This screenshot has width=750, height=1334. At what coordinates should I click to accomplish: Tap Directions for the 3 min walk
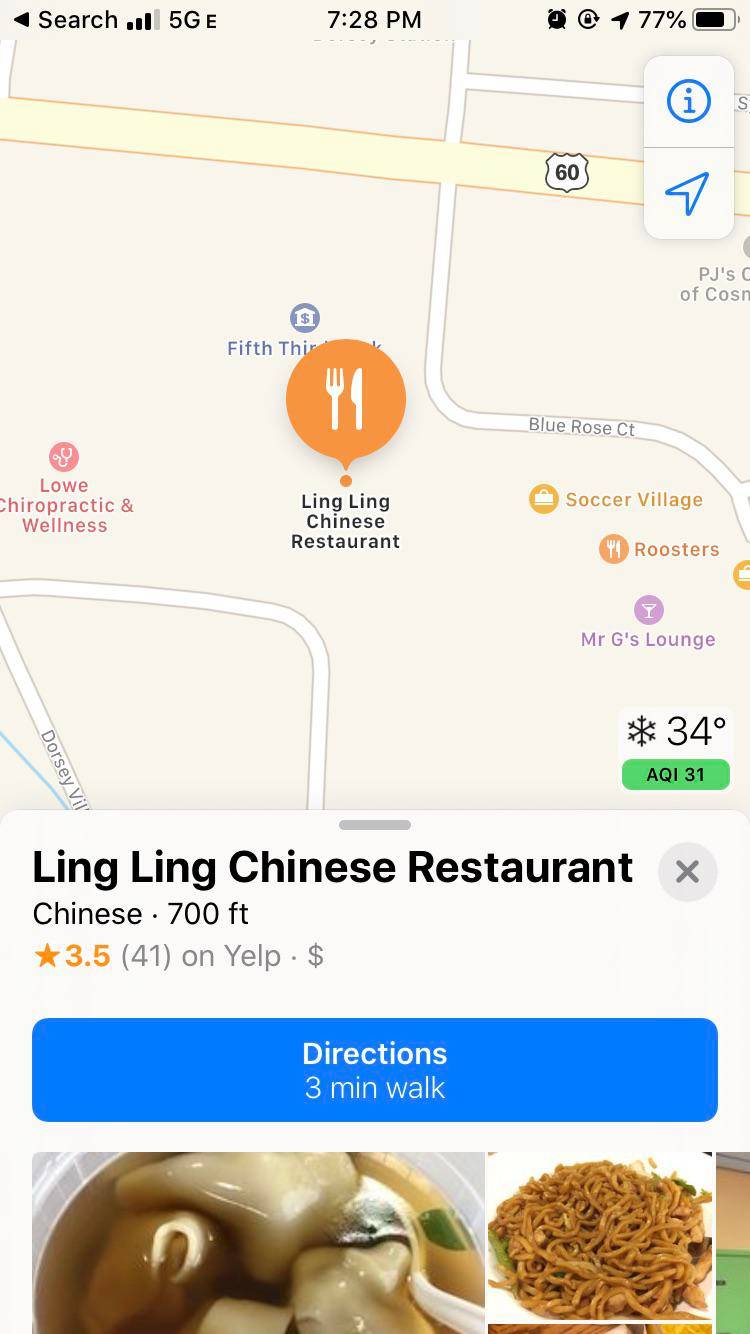click(375, 1069)
